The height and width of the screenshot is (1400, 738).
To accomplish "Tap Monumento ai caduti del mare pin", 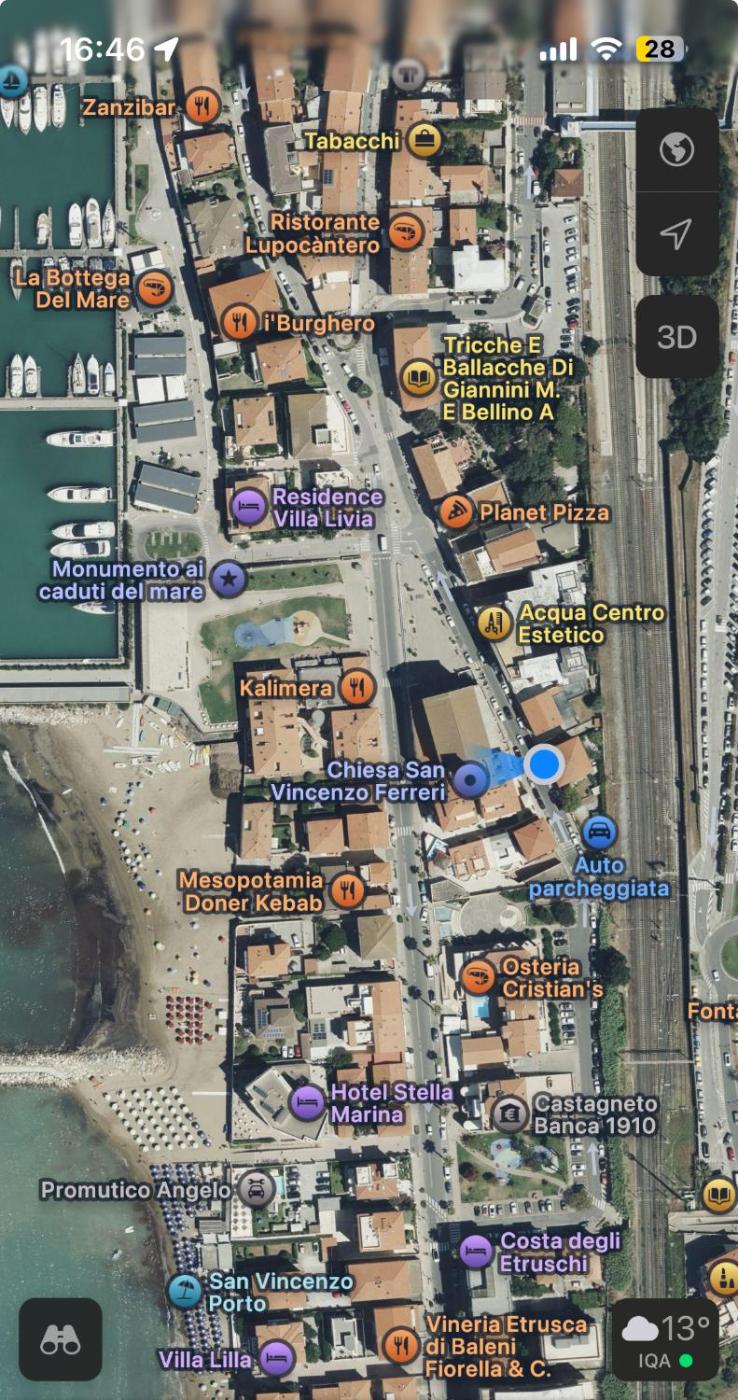I will tap(228, 579).
